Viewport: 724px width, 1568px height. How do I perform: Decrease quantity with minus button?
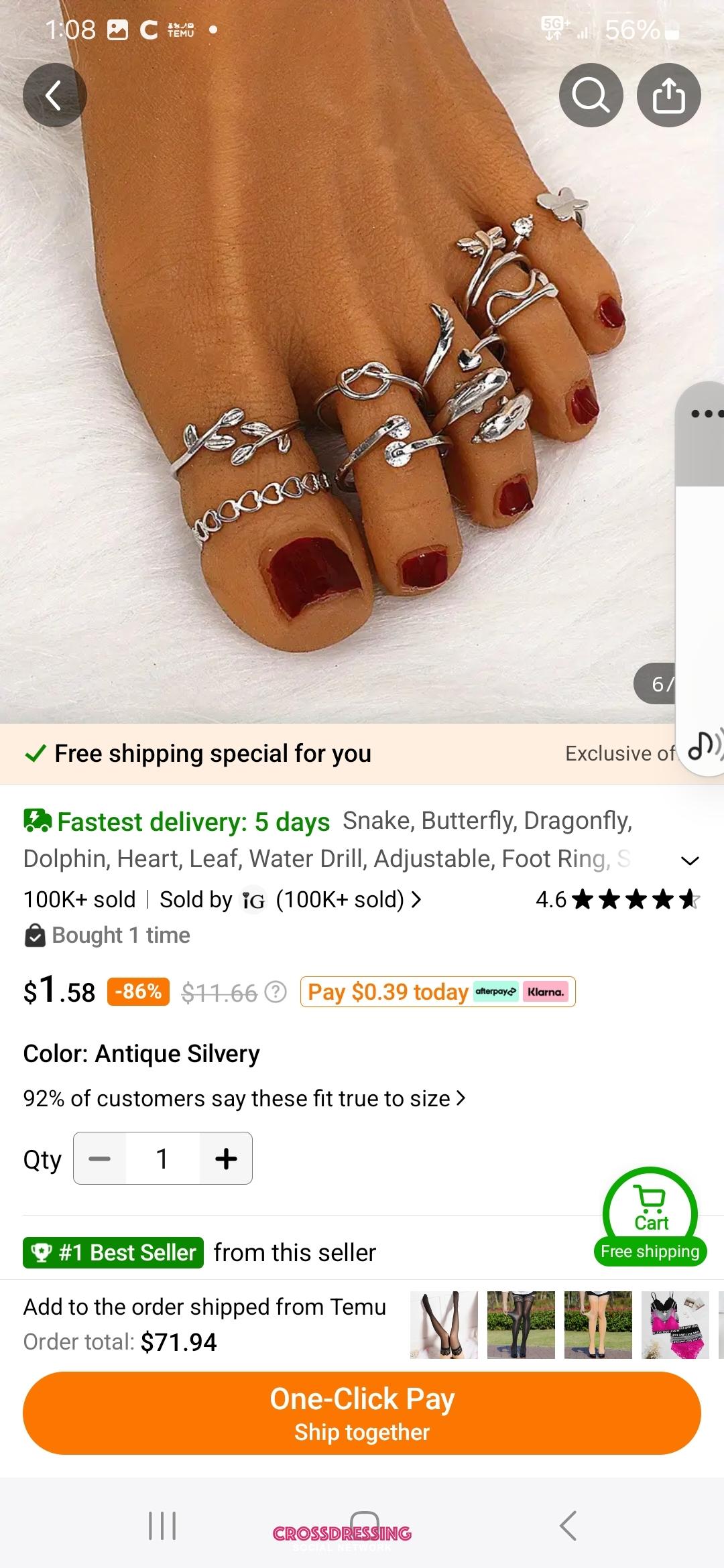coord(99,1159)
